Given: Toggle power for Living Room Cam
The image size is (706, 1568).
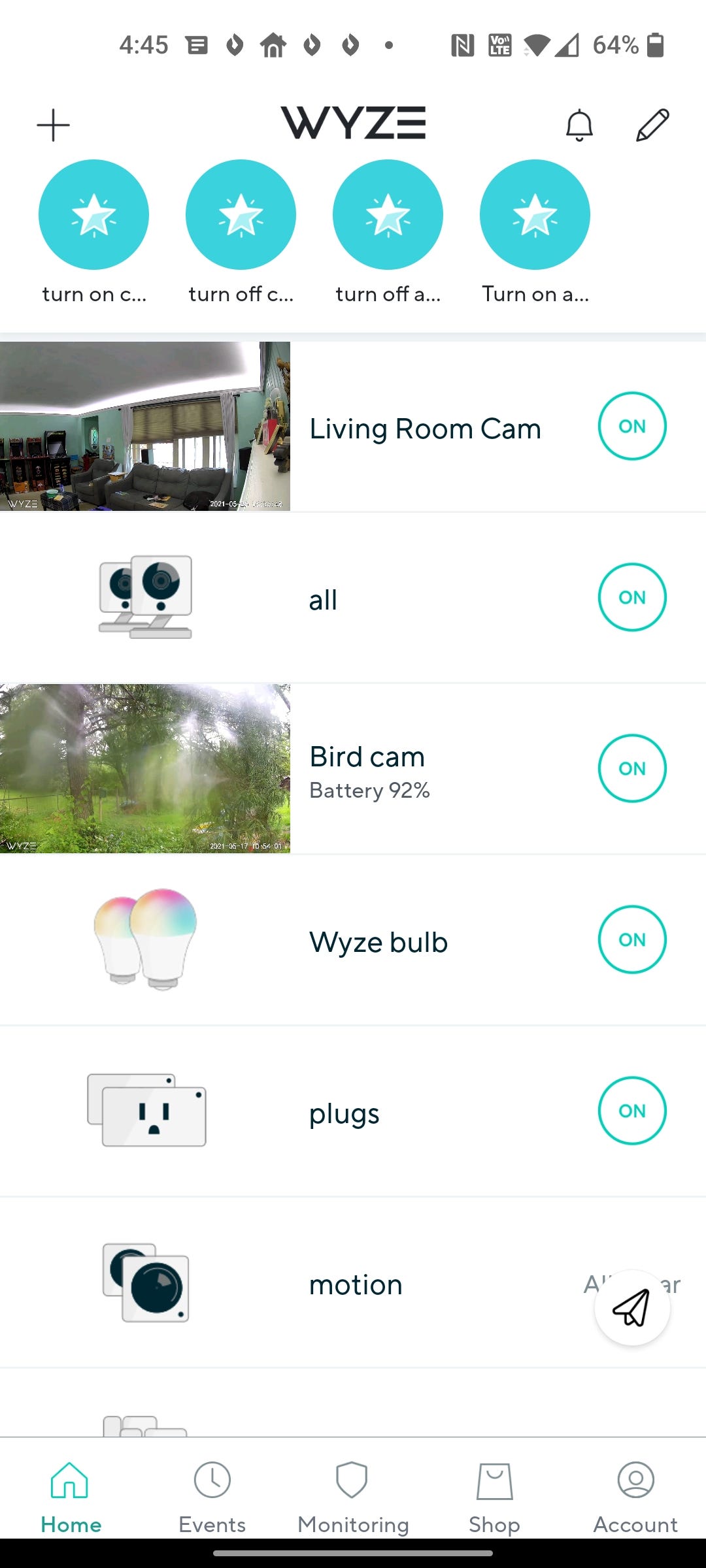Looking at the screenshot, I should pos(632,426).
